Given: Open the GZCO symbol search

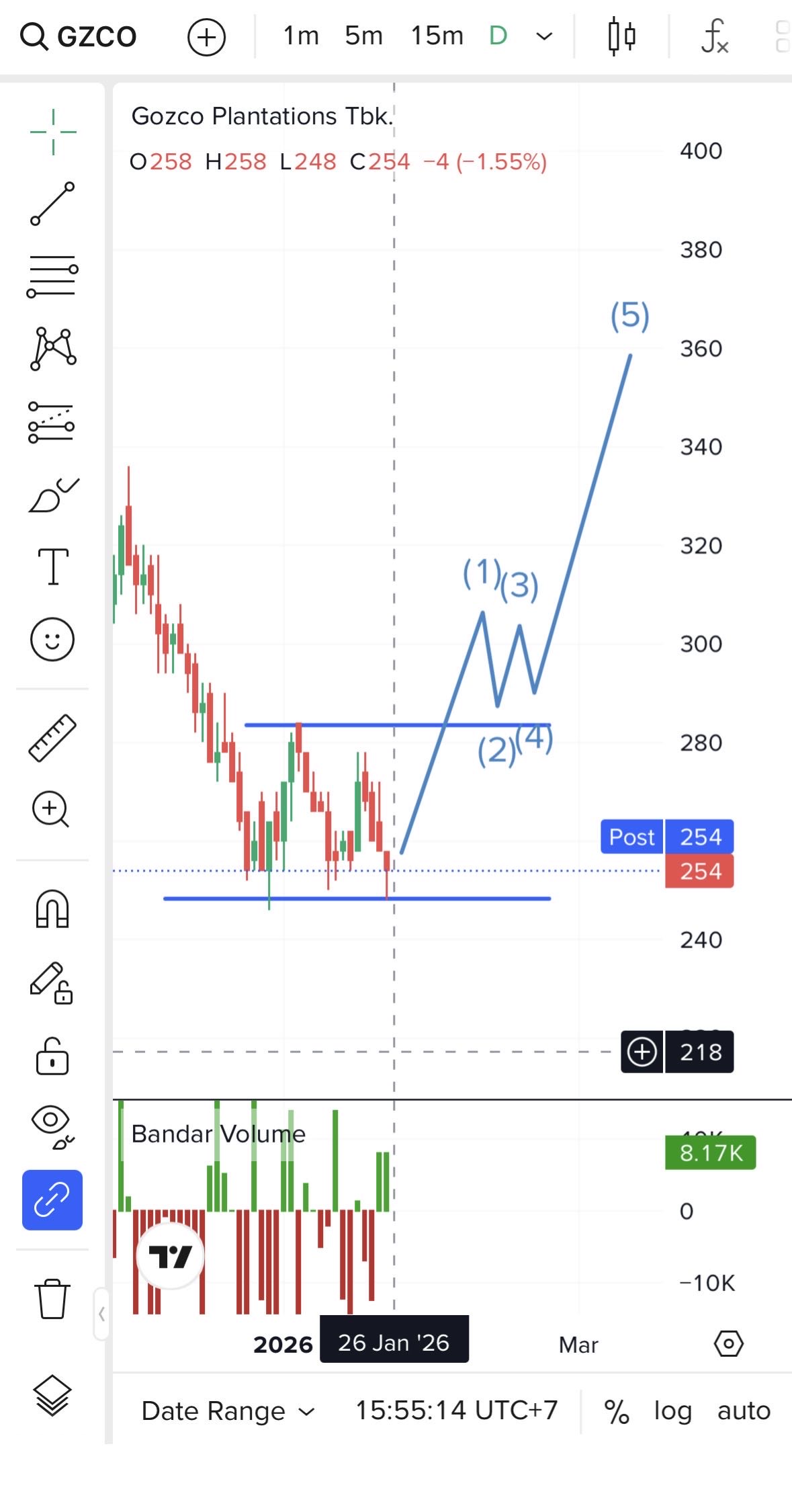Looking at the screenshot, I should pyautogui.click(x=79, y=36).
